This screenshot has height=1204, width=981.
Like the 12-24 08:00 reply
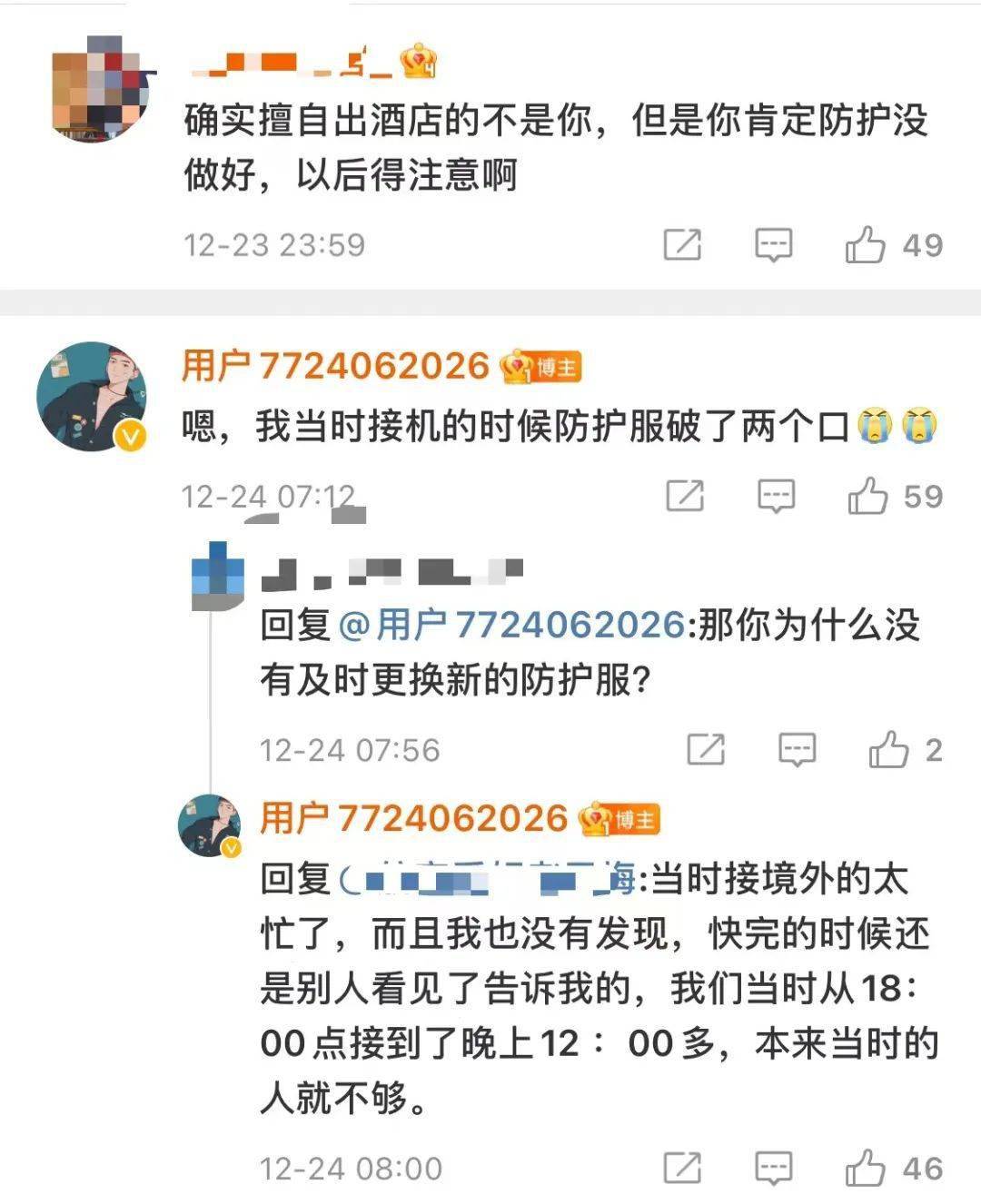click(x=866, y=1168)
